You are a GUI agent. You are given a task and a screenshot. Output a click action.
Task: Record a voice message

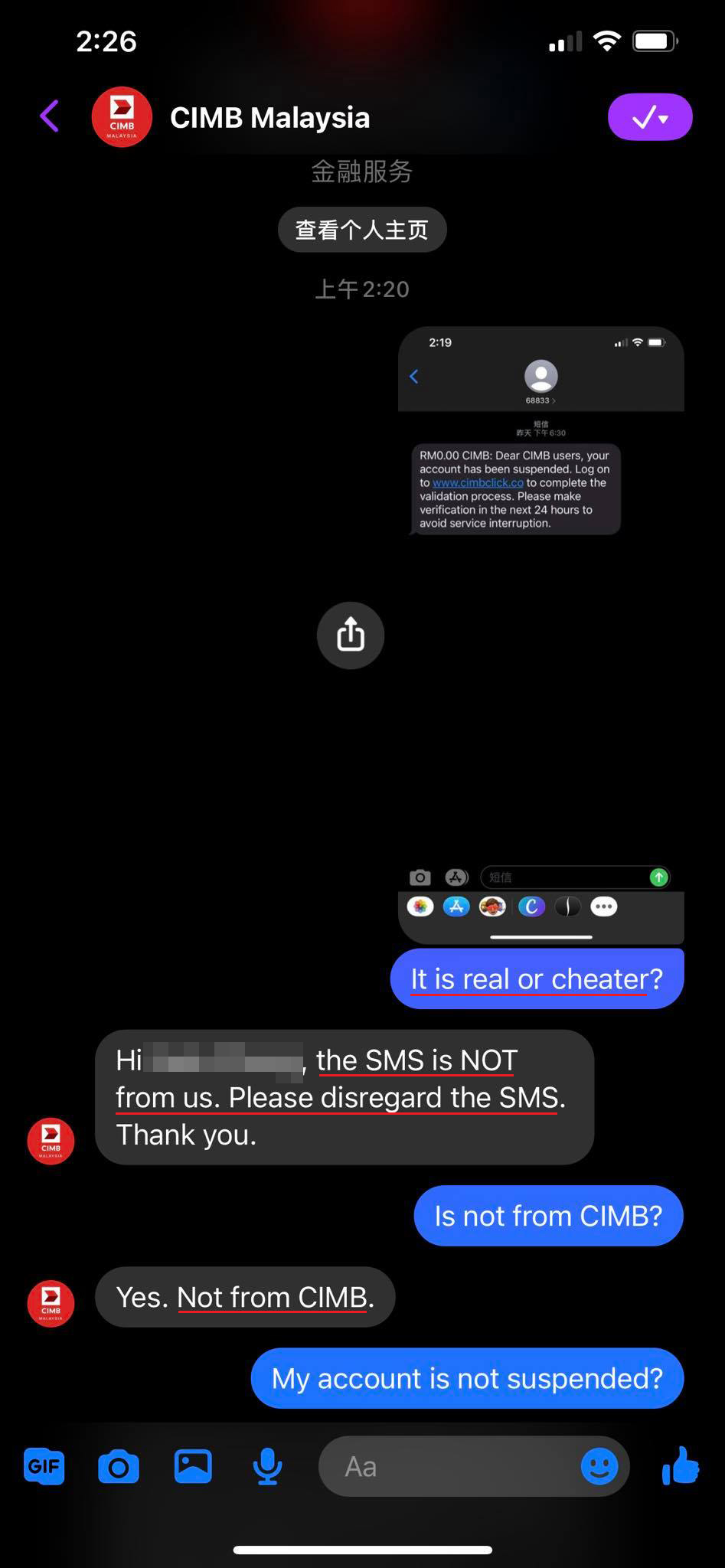pyautogui.click(x=267, y=1466)
